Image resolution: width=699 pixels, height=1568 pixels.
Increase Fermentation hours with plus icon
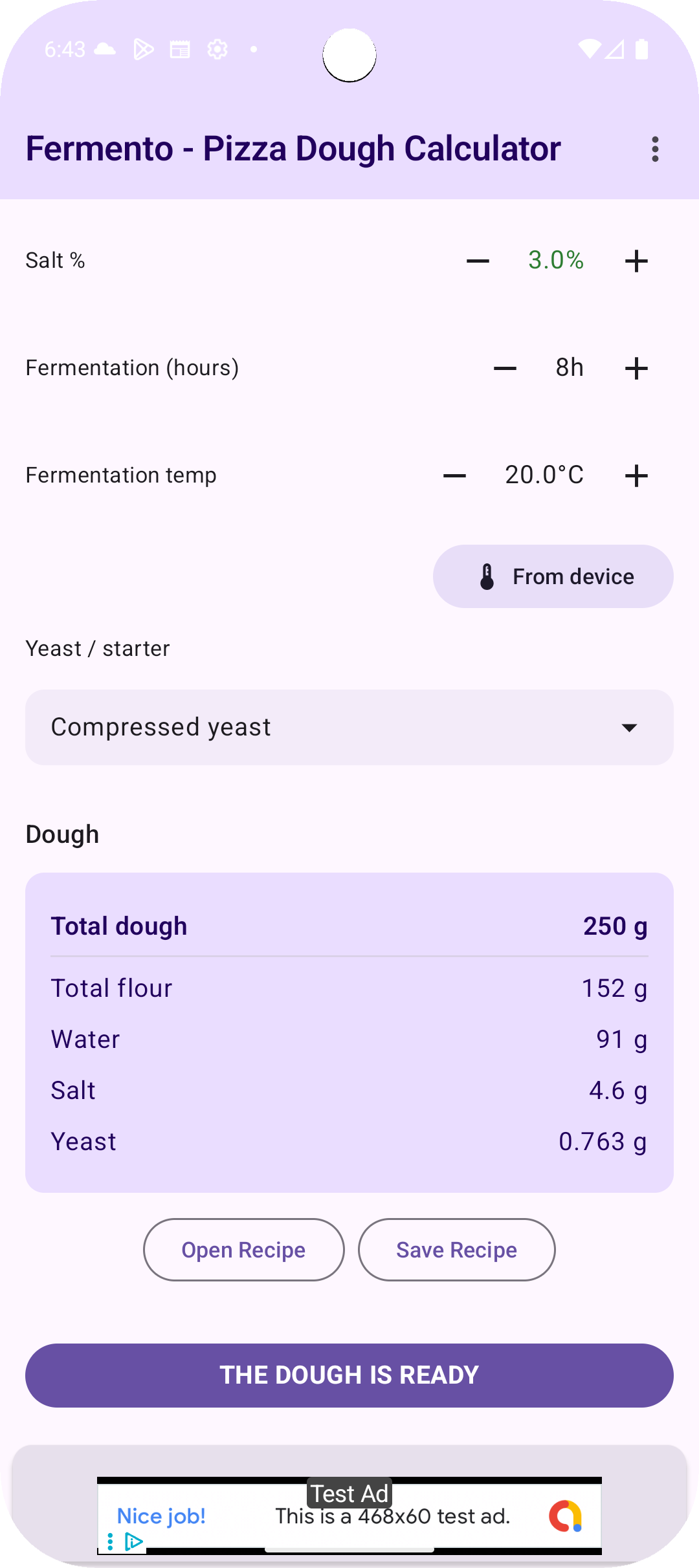point(636,367)
